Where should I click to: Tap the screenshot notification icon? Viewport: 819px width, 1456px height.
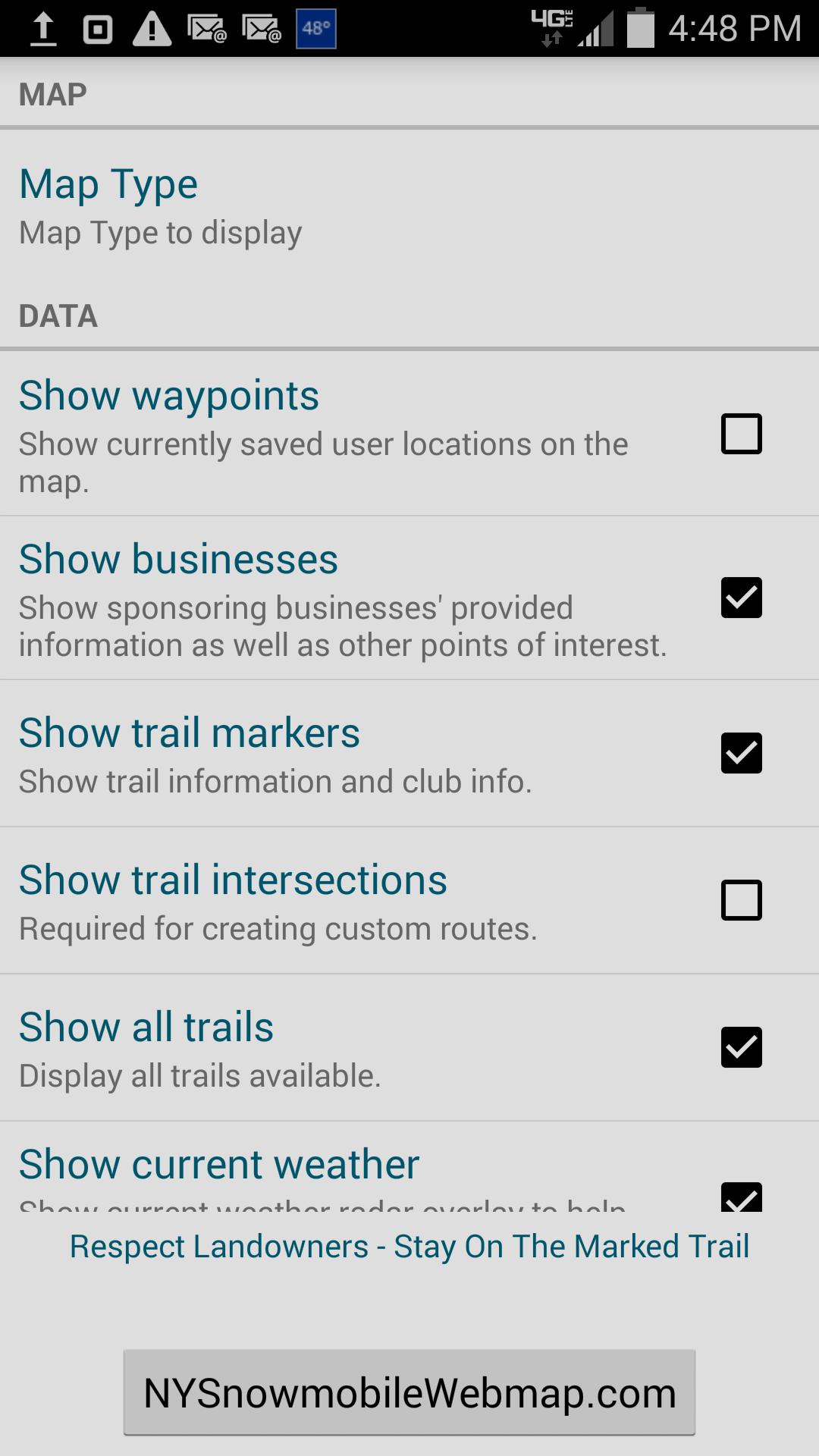(97, 28)
